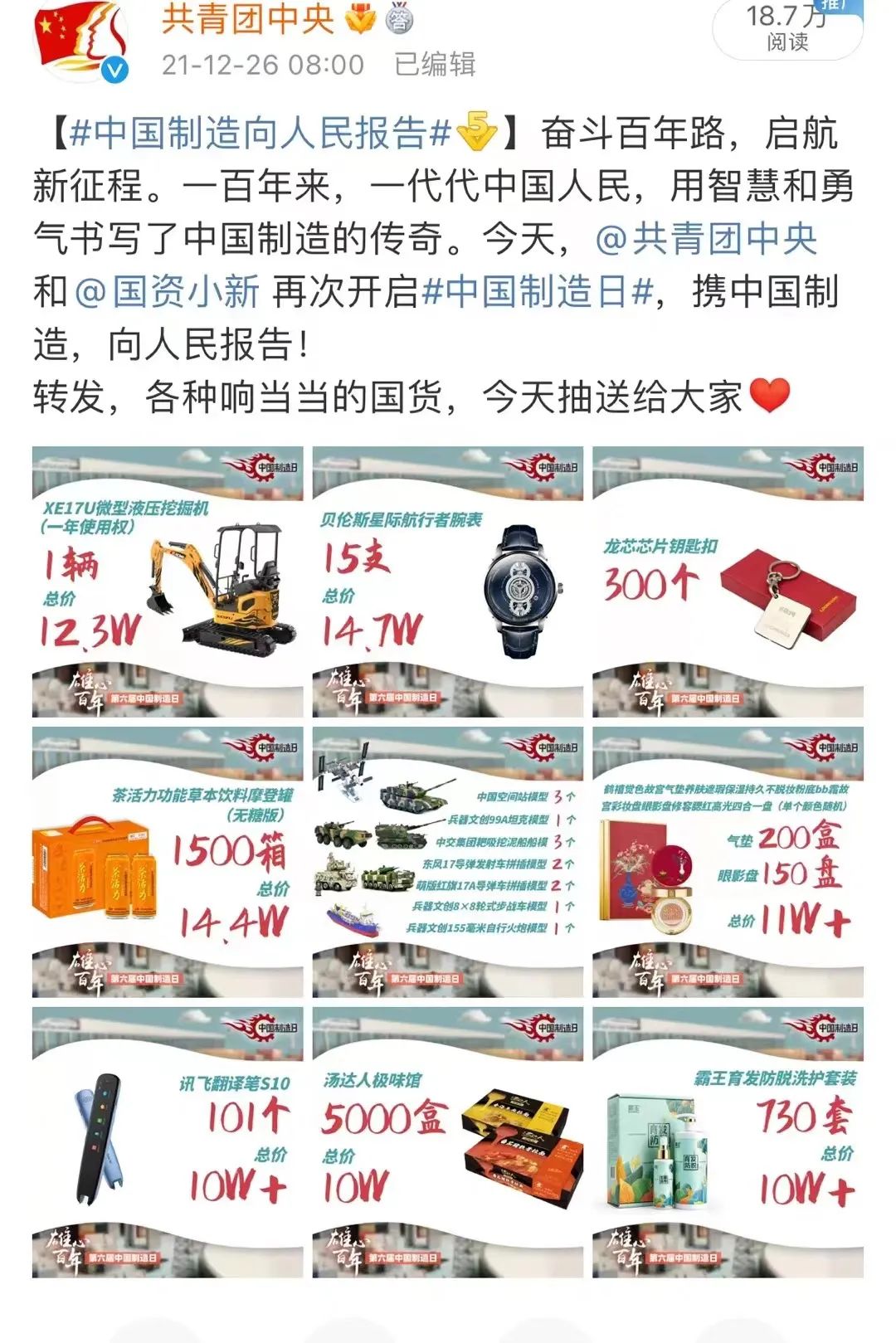
Task: View the 气垫 and 眼影盘 image
Action: pos(728,862)
